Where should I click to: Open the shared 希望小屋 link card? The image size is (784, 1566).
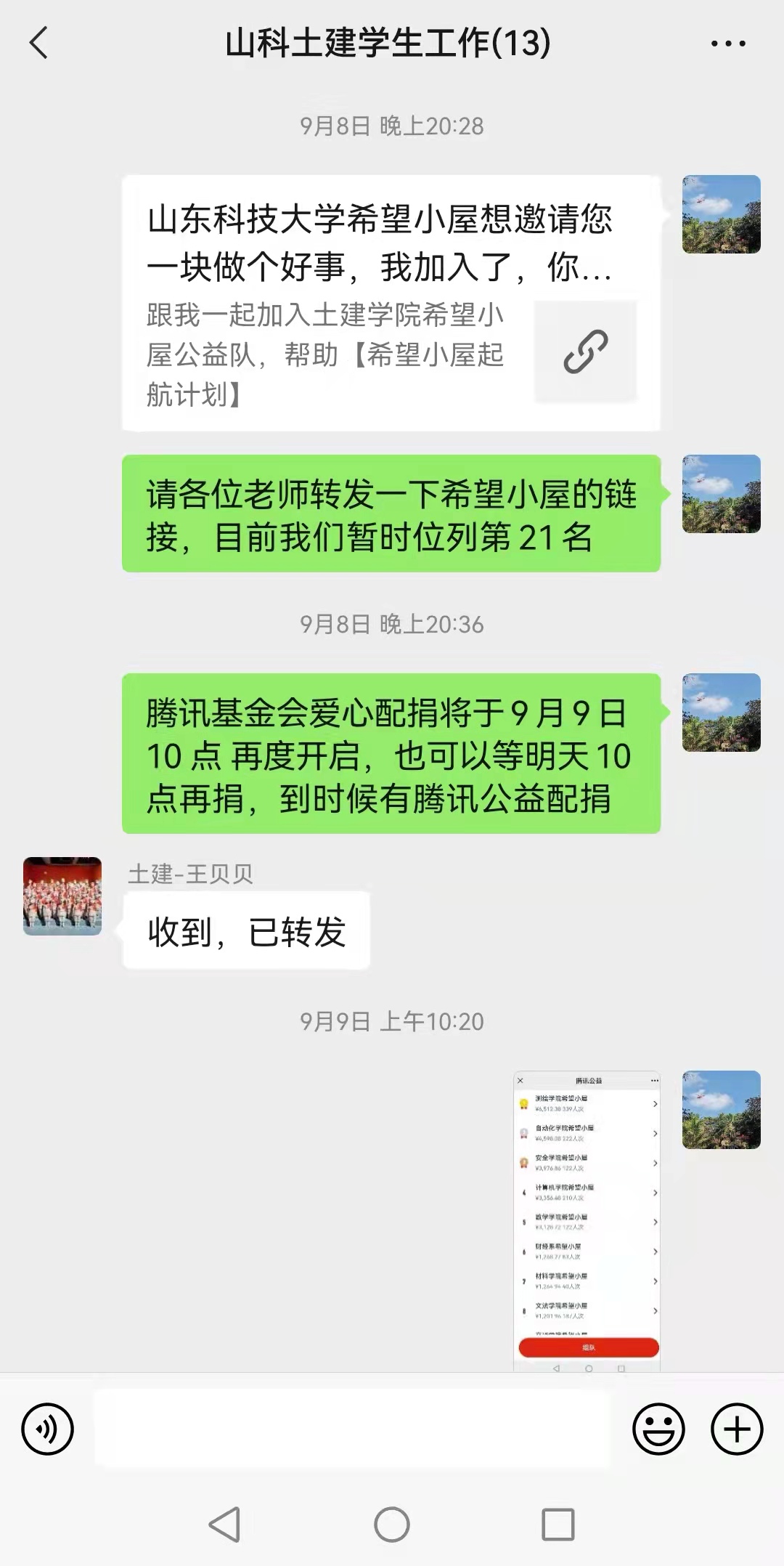point(391,304)
